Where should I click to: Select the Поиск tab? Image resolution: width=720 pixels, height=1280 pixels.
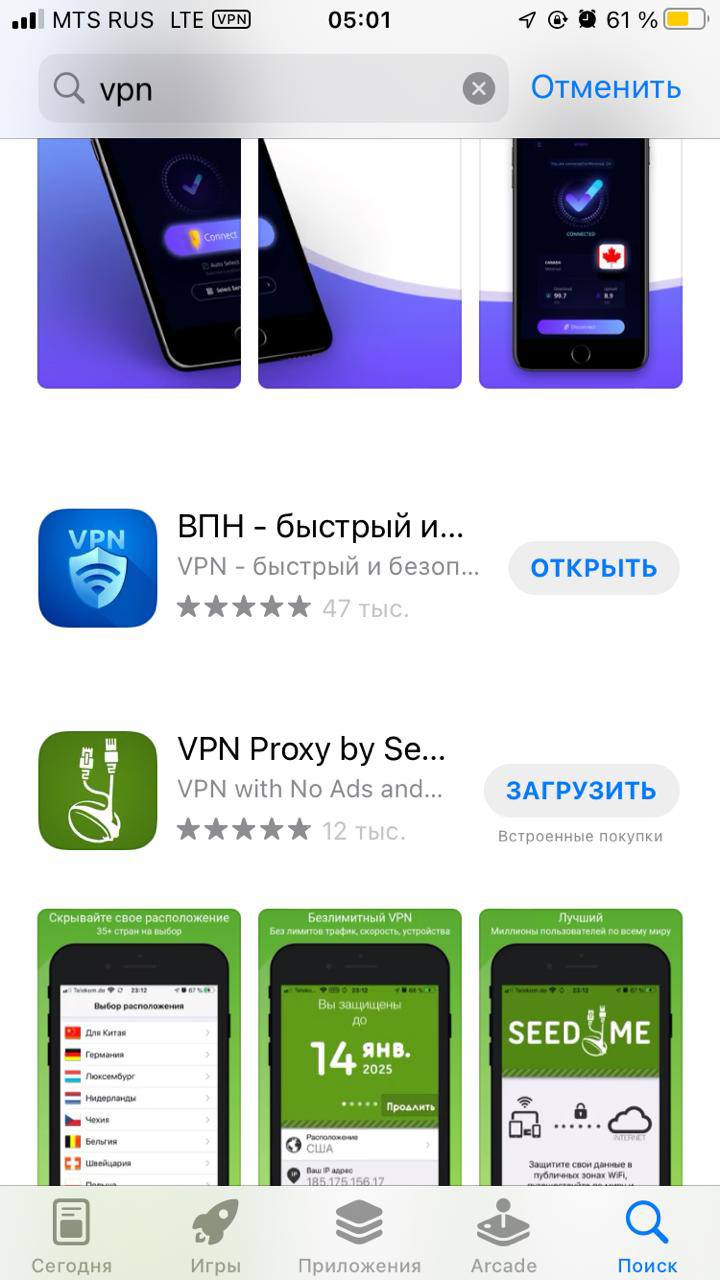647,1235
